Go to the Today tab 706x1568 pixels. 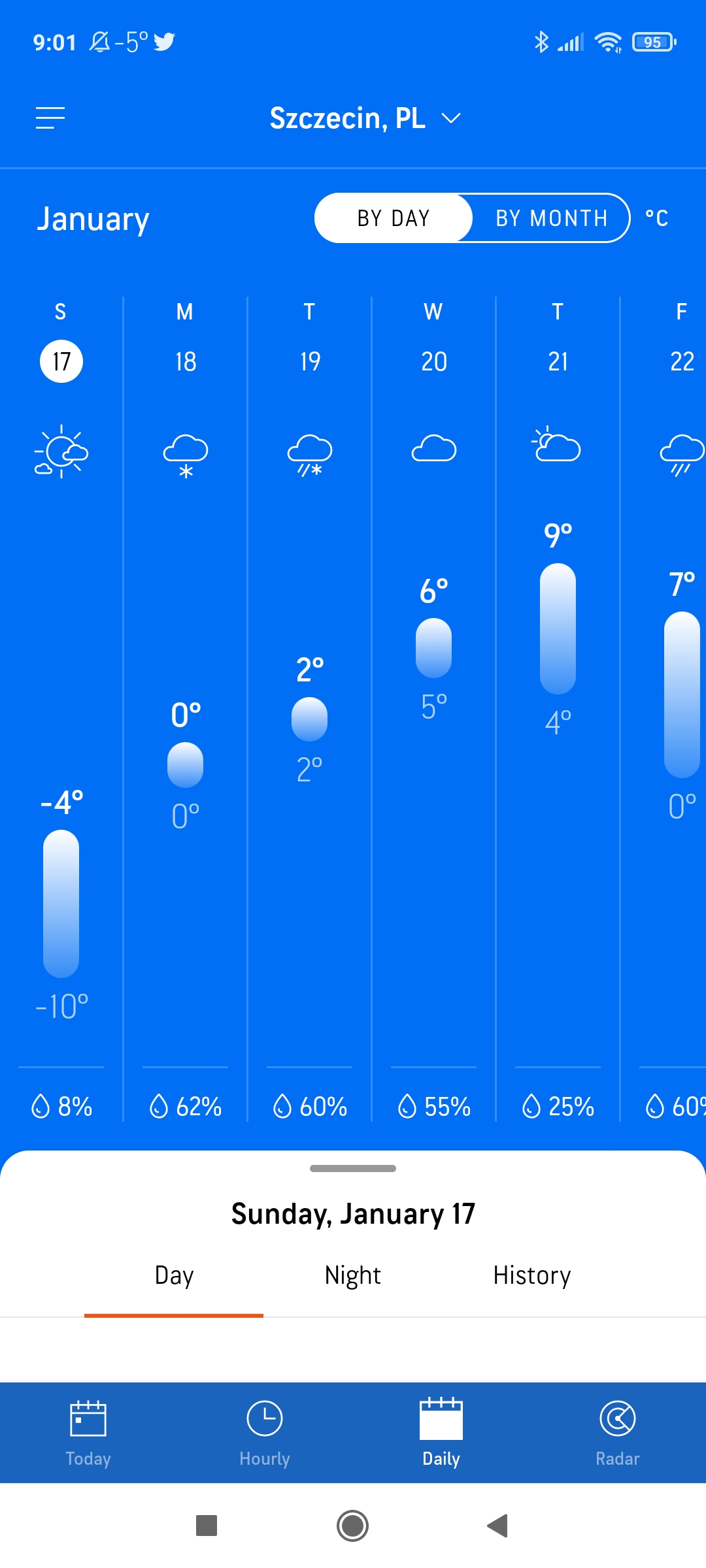pos(88,1433)
